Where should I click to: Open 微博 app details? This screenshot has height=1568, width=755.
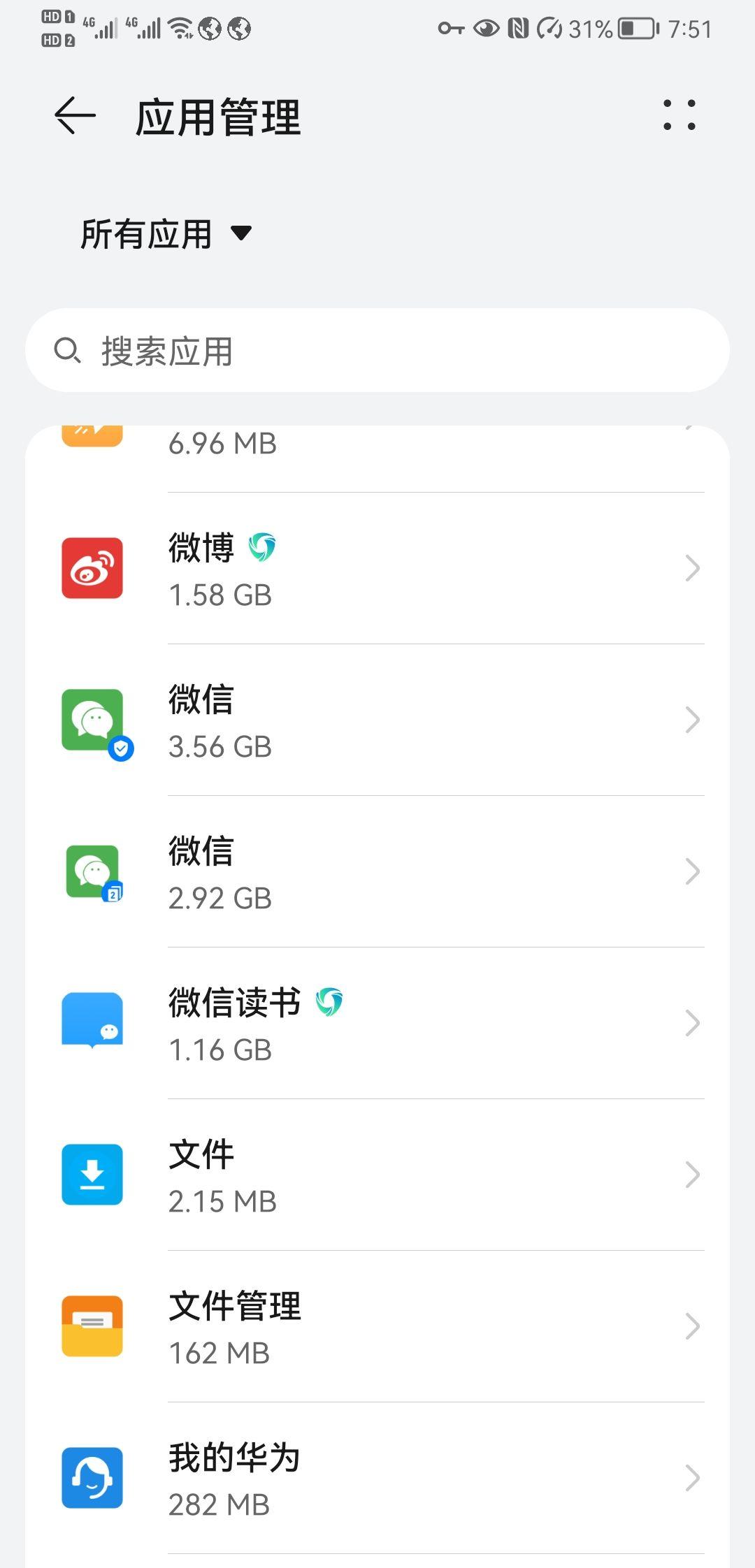pos(377,568)
